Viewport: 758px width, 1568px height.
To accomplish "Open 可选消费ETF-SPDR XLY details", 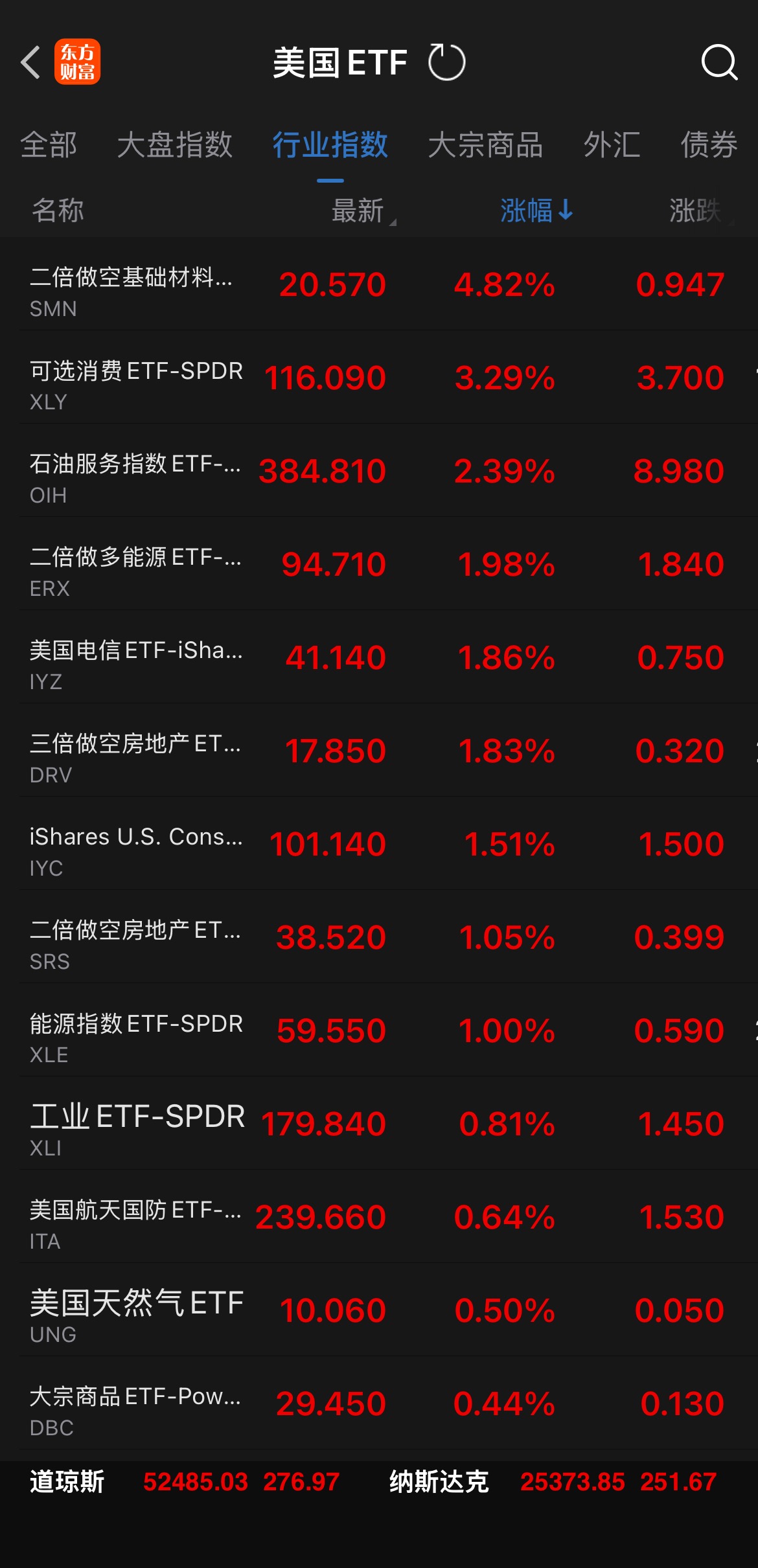I will (379, 377).
